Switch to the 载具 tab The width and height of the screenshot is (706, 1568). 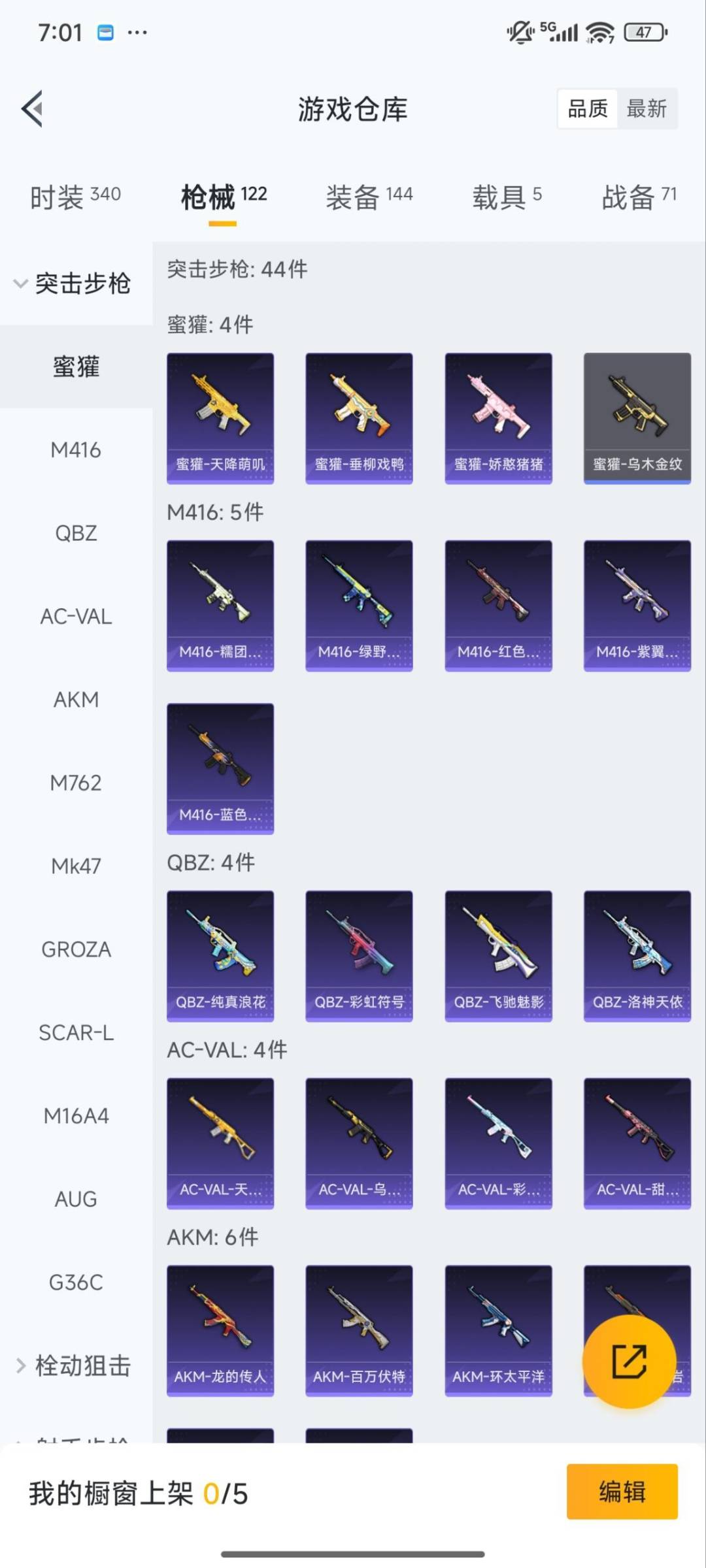click(x=507, y=197)
